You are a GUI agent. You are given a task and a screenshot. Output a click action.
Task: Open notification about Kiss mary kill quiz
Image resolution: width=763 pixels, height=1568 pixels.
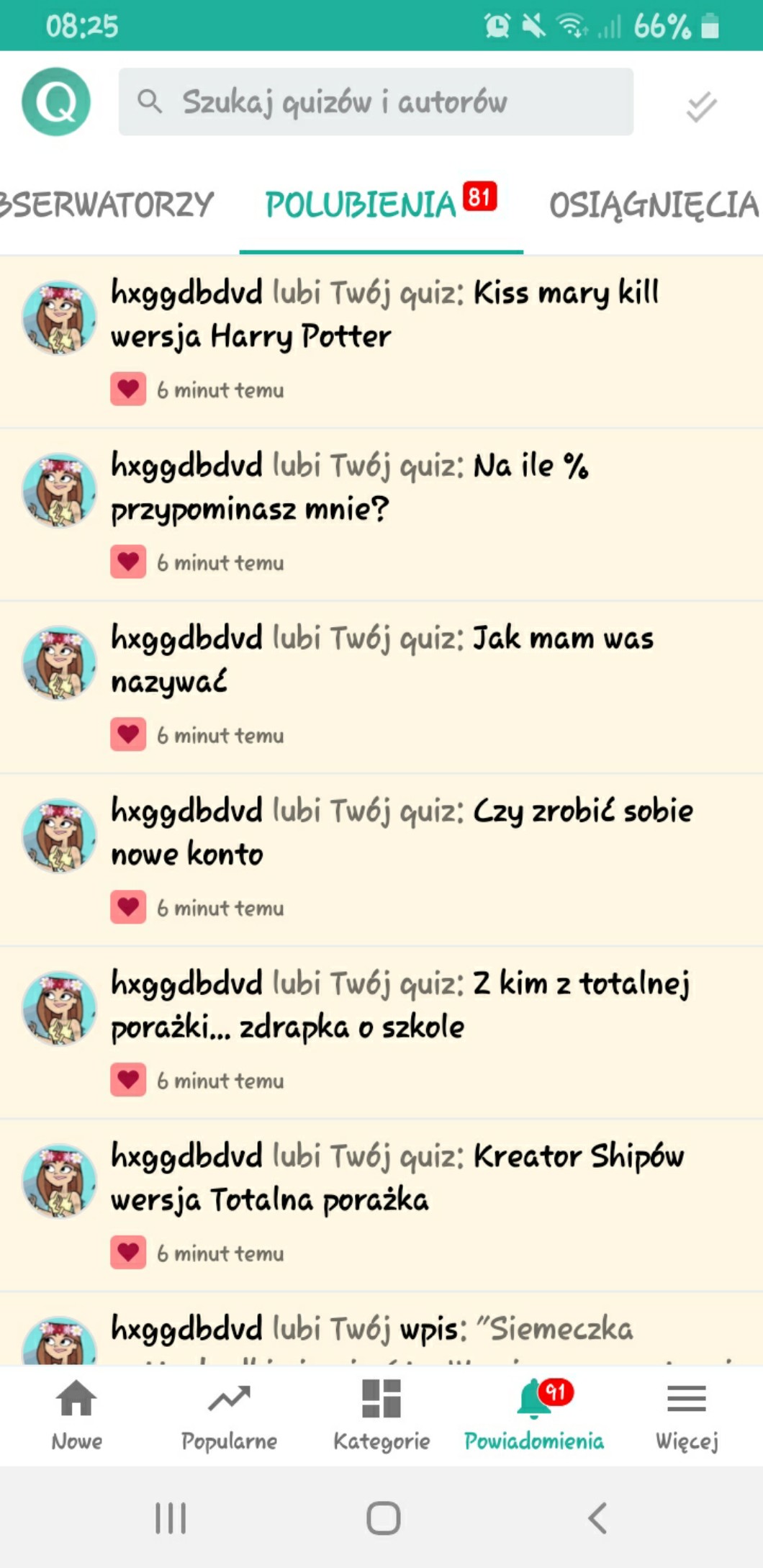point(381,342)
